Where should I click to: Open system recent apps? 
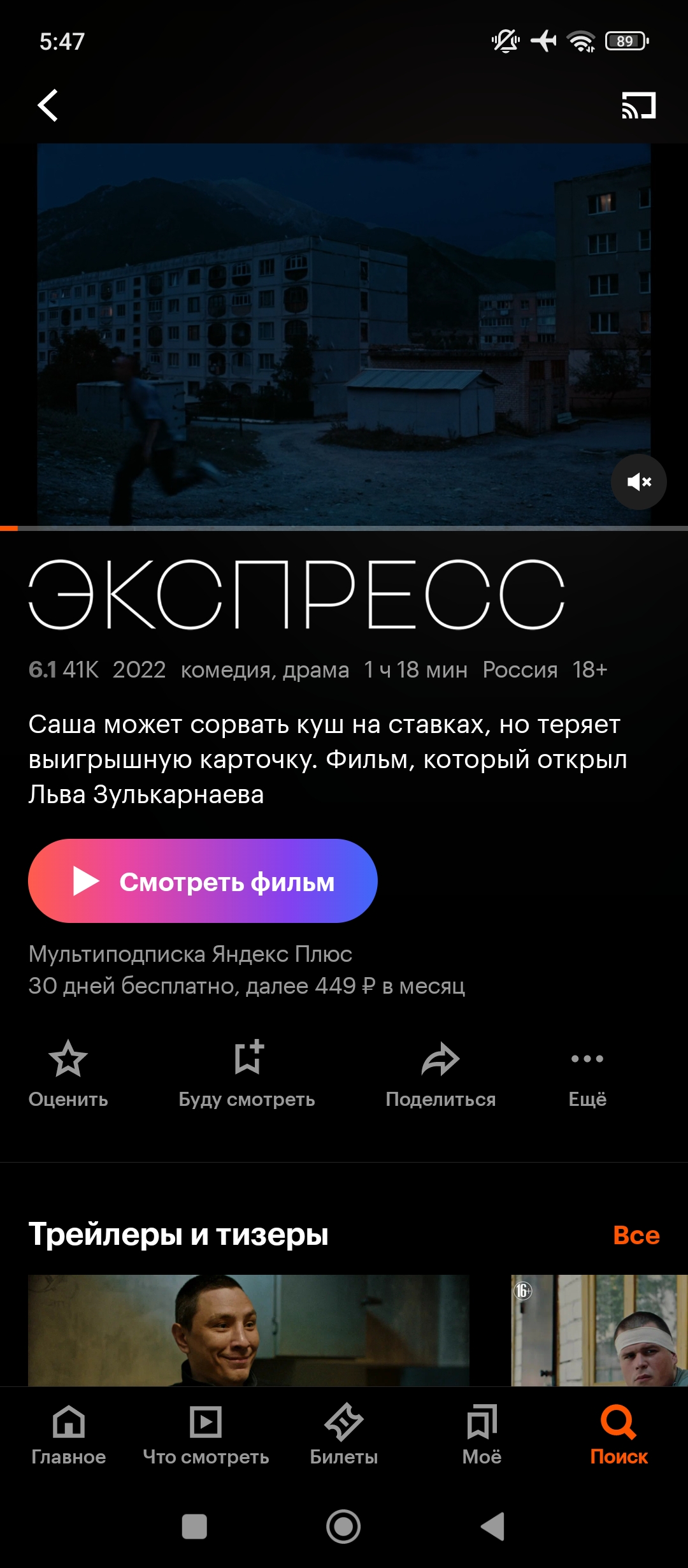pos(194,1527)
